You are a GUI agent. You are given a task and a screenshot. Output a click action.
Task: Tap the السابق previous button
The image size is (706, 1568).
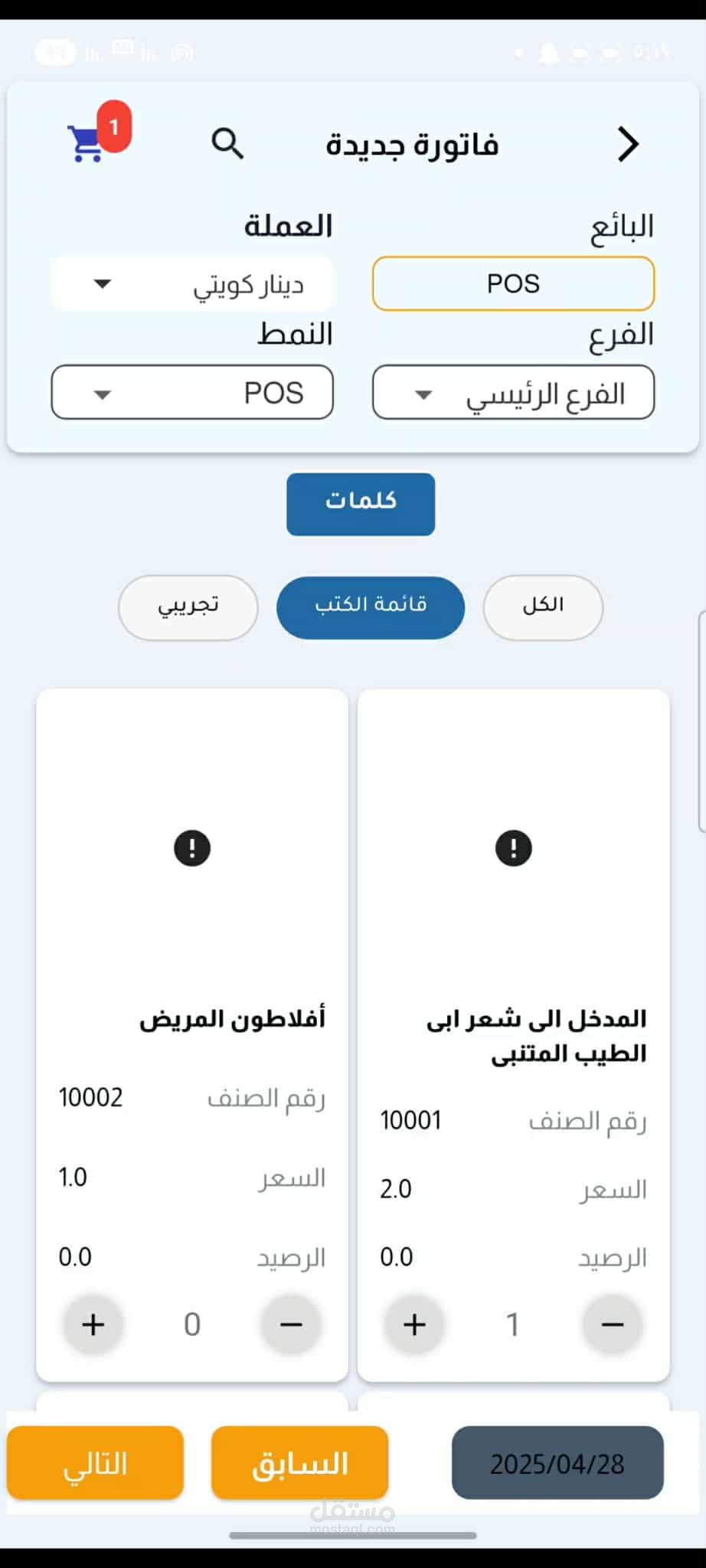(299, 1462)
